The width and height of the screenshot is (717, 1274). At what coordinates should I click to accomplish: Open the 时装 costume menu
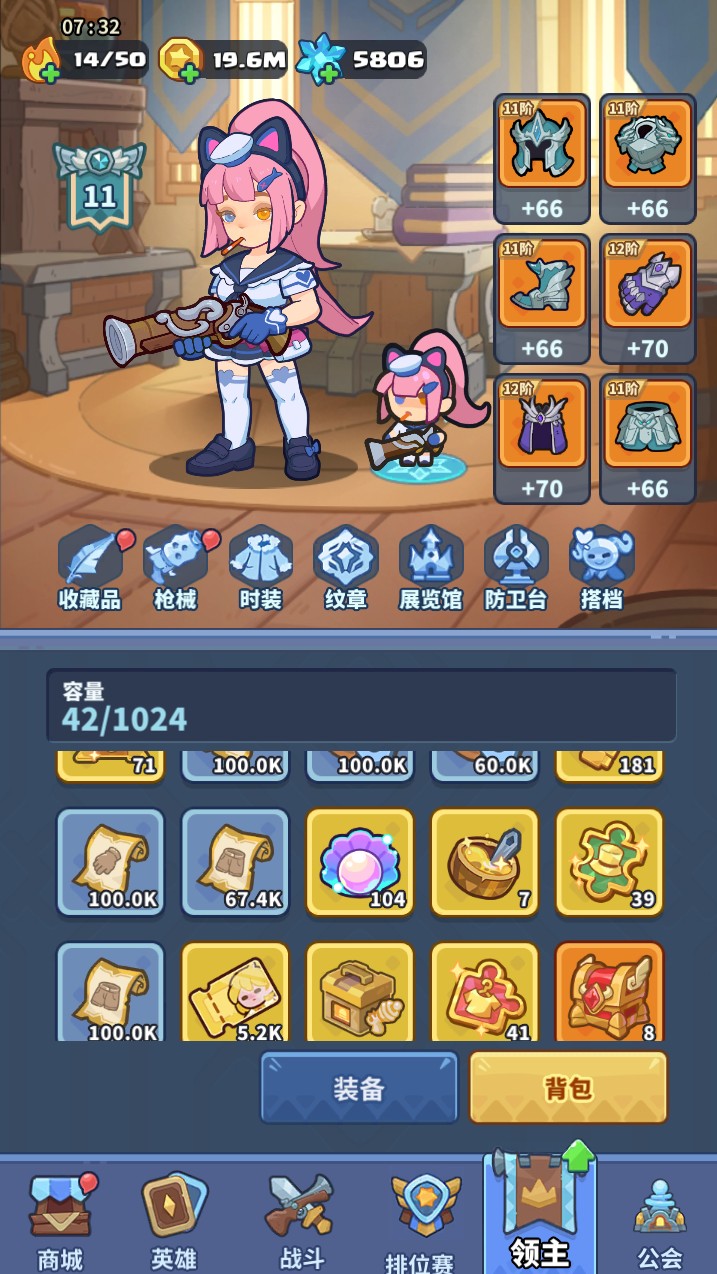click(260, 566)
